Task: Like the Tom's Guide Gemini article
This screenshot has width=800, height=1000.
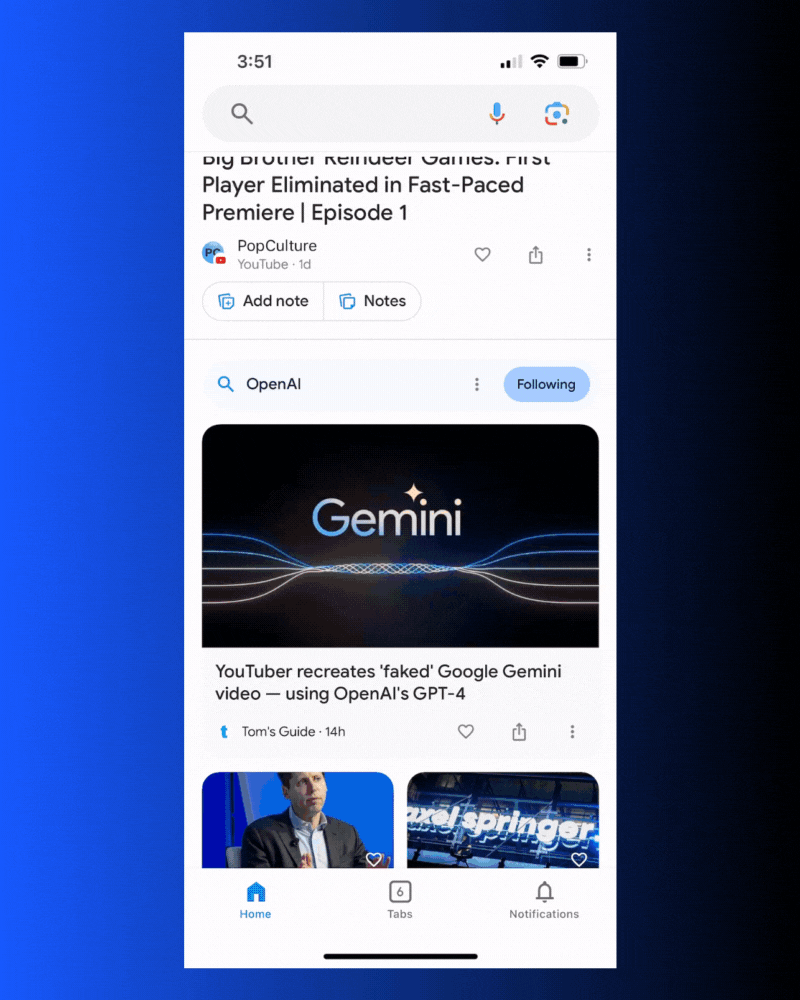Action: (x=465, y=732)
